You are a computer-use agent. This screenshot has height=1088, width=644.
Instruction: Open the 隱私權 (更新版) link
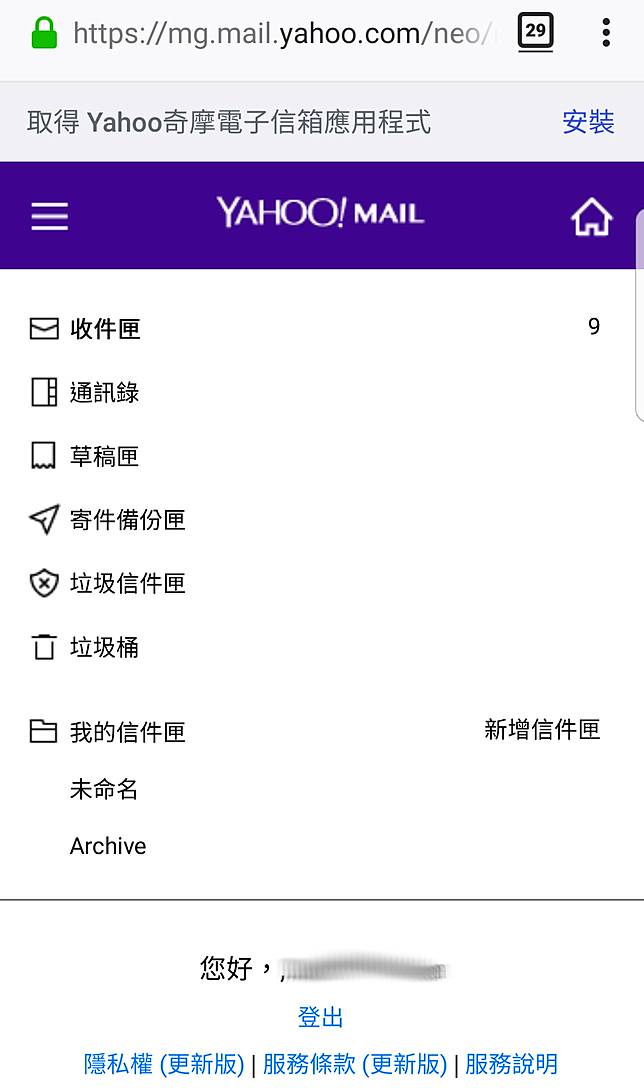point(164,1064)
